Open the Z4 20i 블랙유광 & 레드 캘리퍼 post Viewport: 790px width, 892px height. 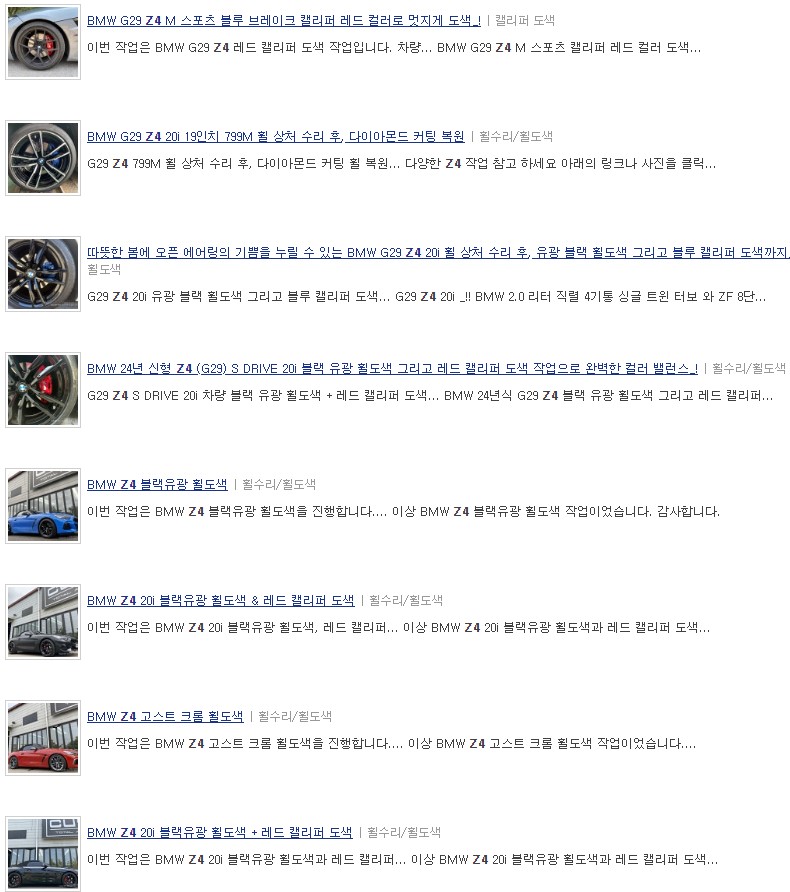pos(220,599)
